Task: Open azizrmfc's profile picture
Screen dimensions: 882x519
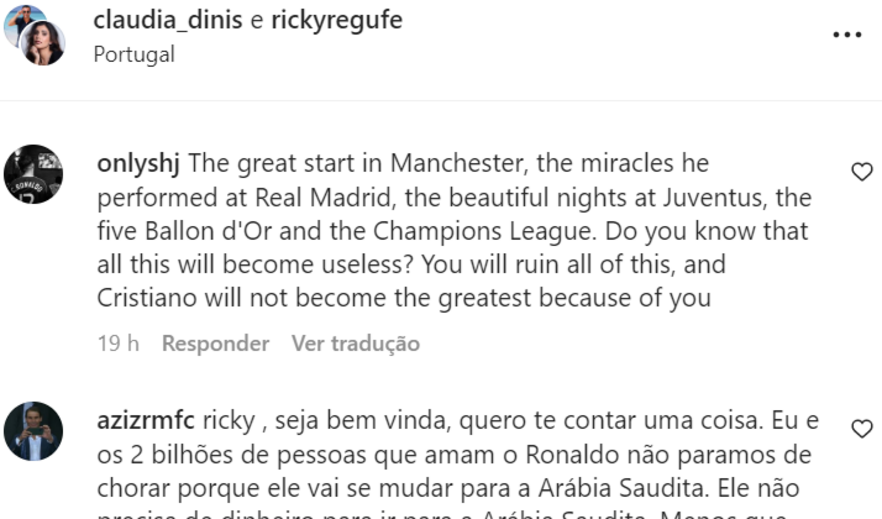Action: (34, 431)
